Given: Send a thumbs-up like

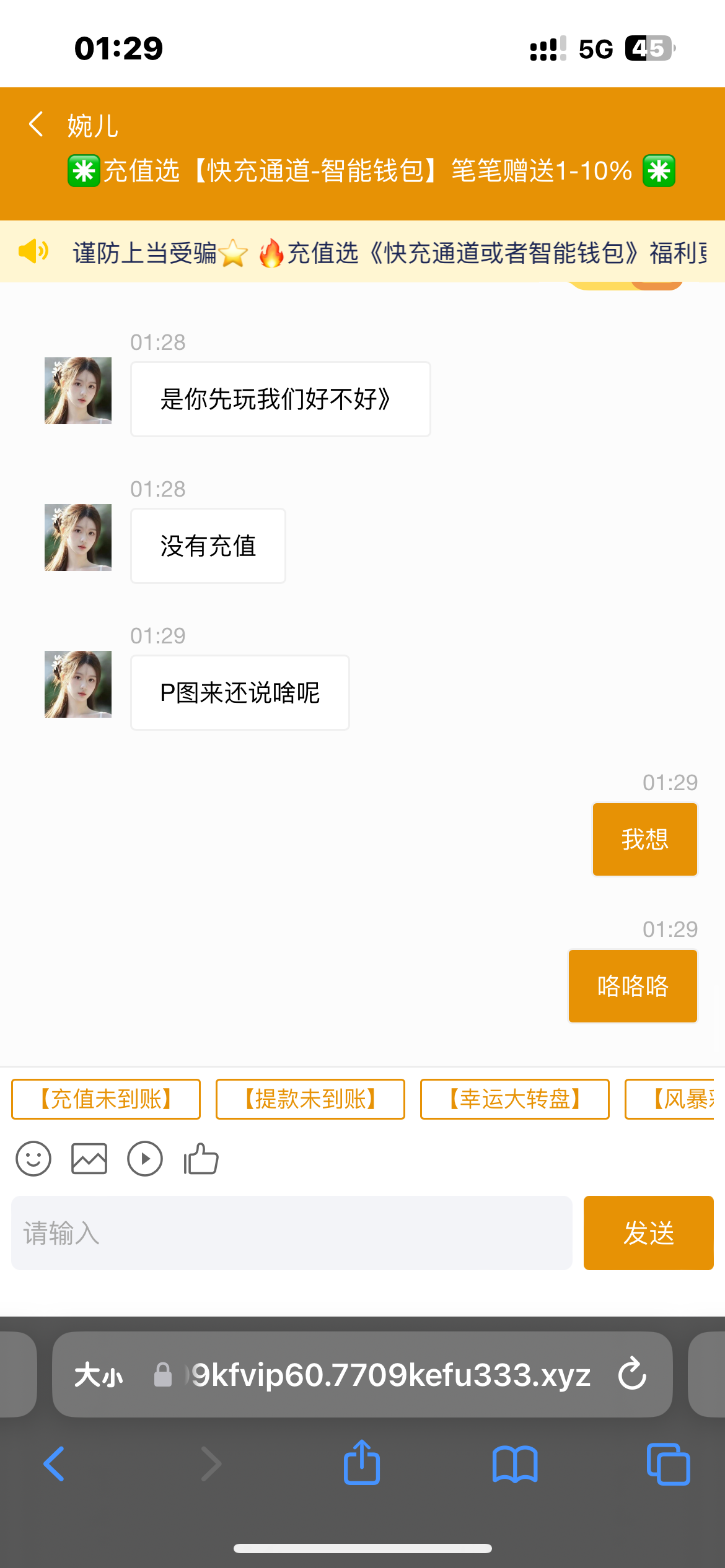Looking at the screenshot, I should pos(201,1159).
